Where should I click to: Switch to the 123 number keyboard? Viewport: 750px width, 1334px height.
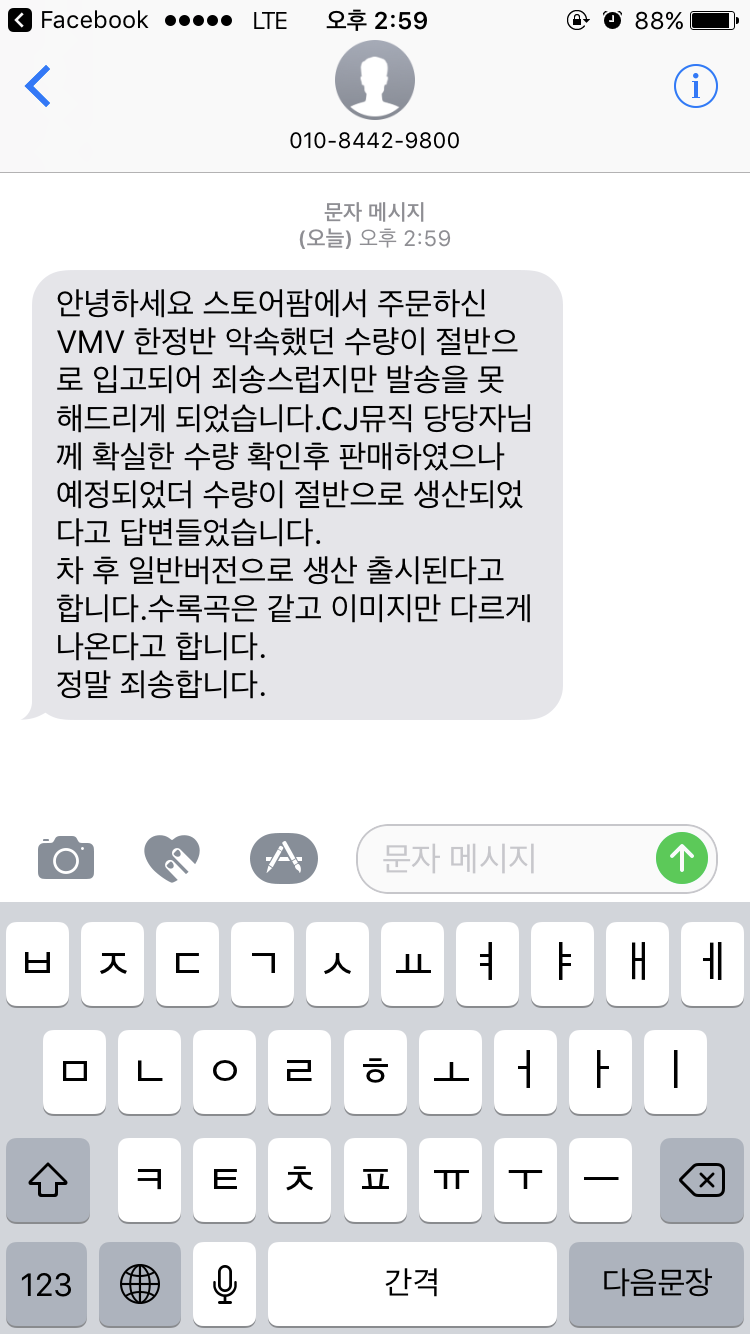click(x=46, y=1283)
